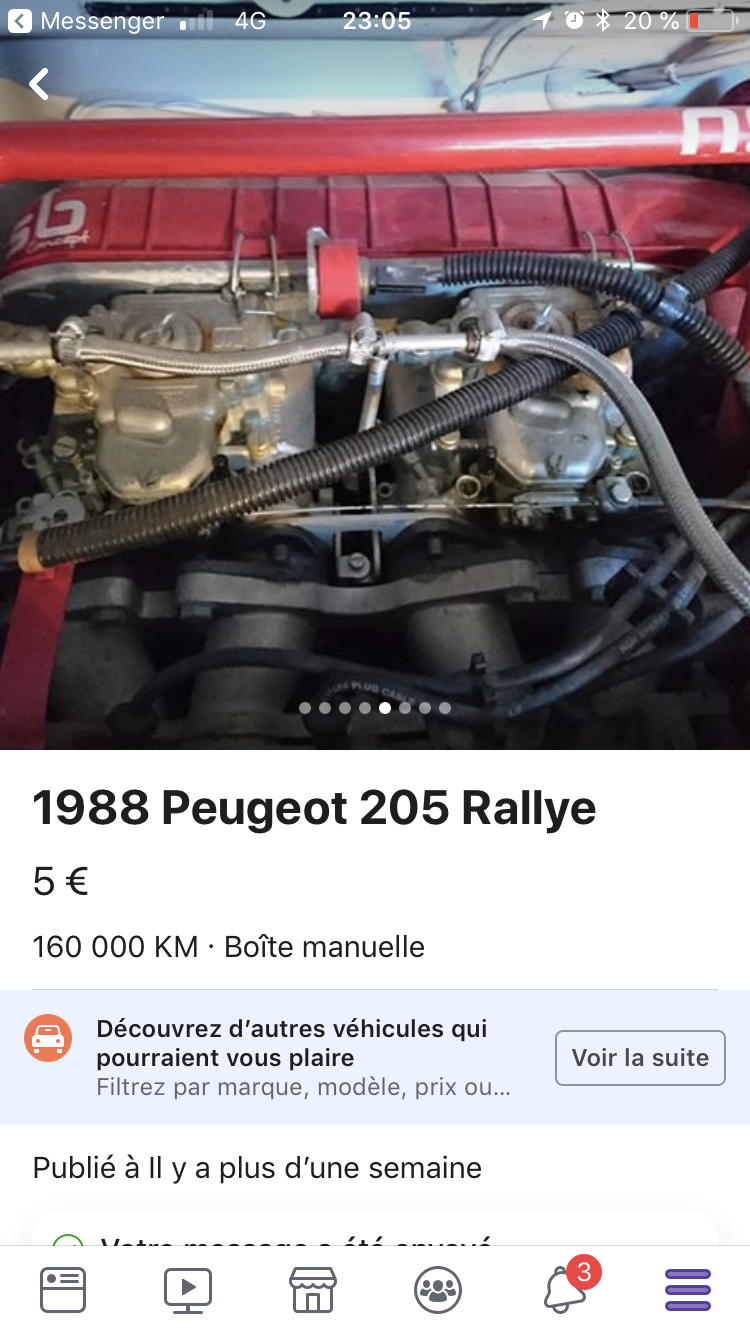Go back using the white arrow

[x=39, y=85]
